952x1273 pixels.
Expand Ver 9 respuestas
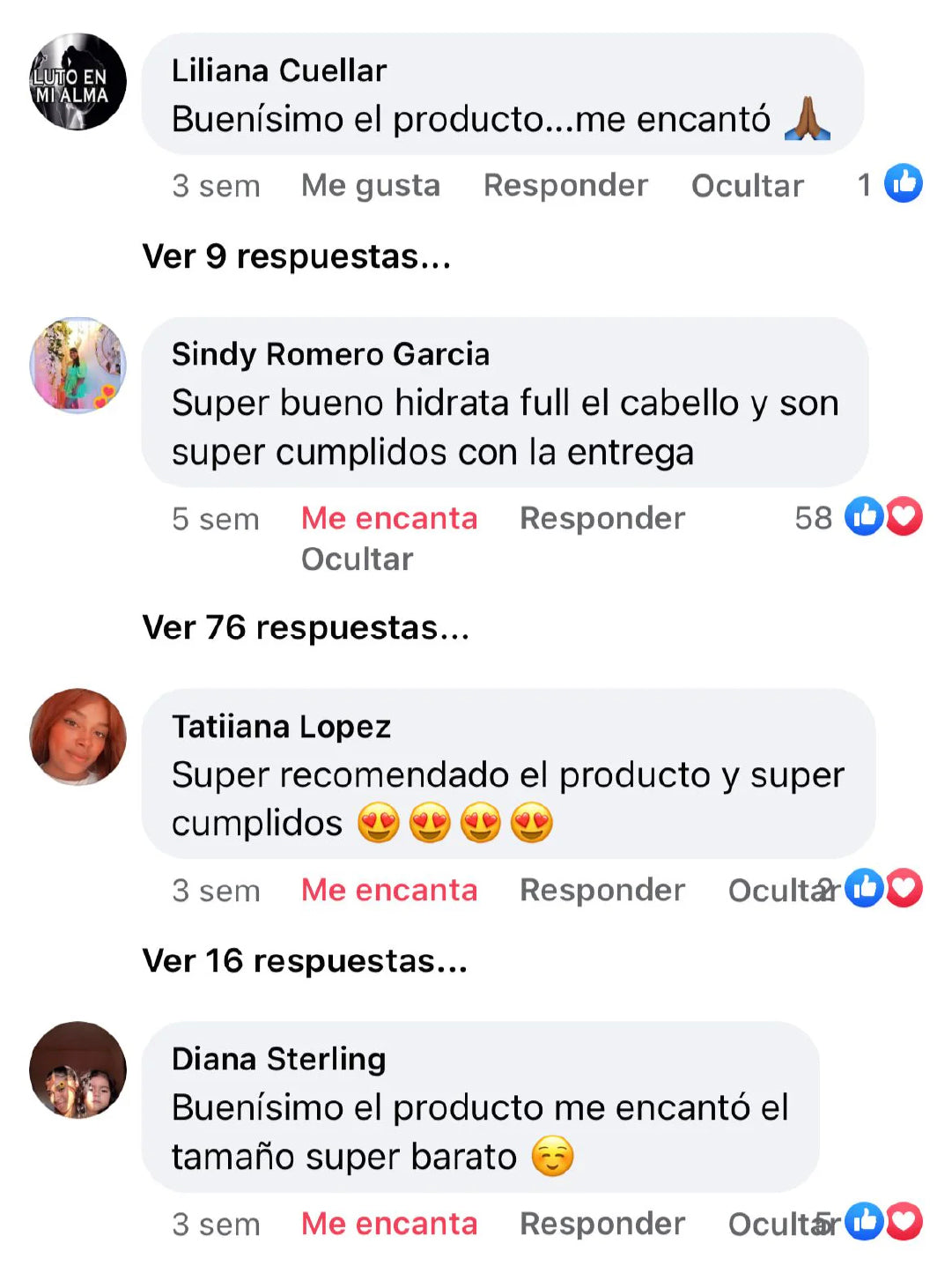click(296, 256)
